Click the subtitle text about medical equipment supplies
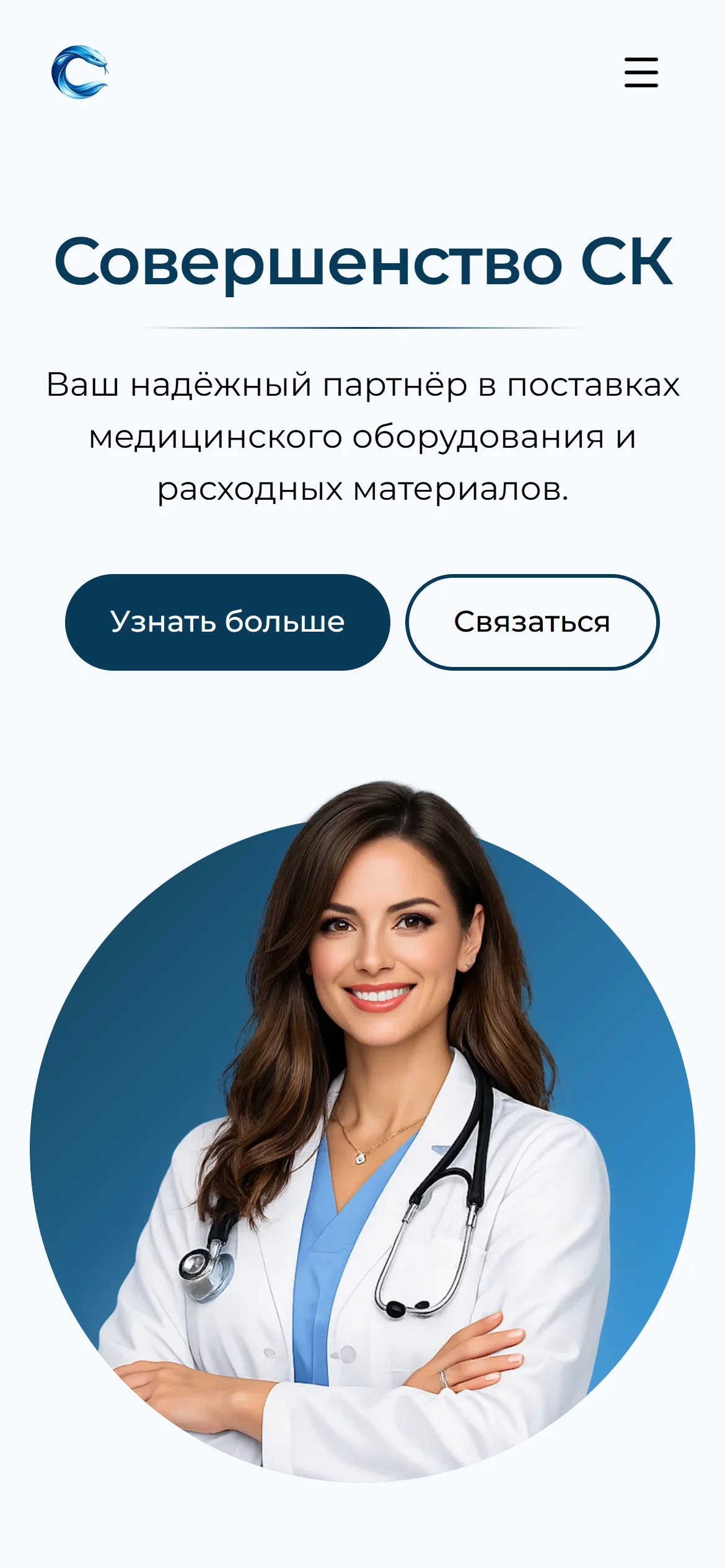This screenshot has width=725, height=1568. pos(362,438)
